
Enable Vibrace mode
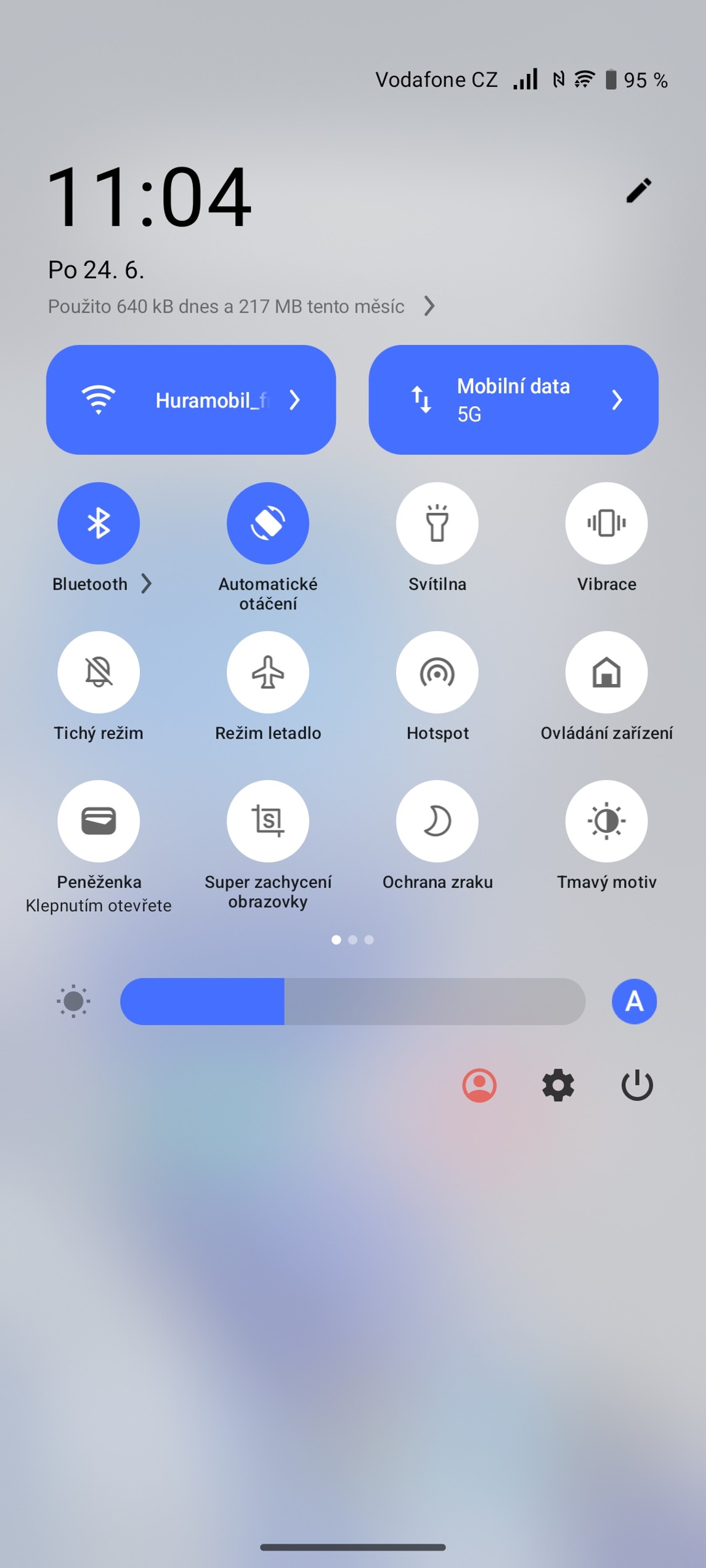pos(606,523)
